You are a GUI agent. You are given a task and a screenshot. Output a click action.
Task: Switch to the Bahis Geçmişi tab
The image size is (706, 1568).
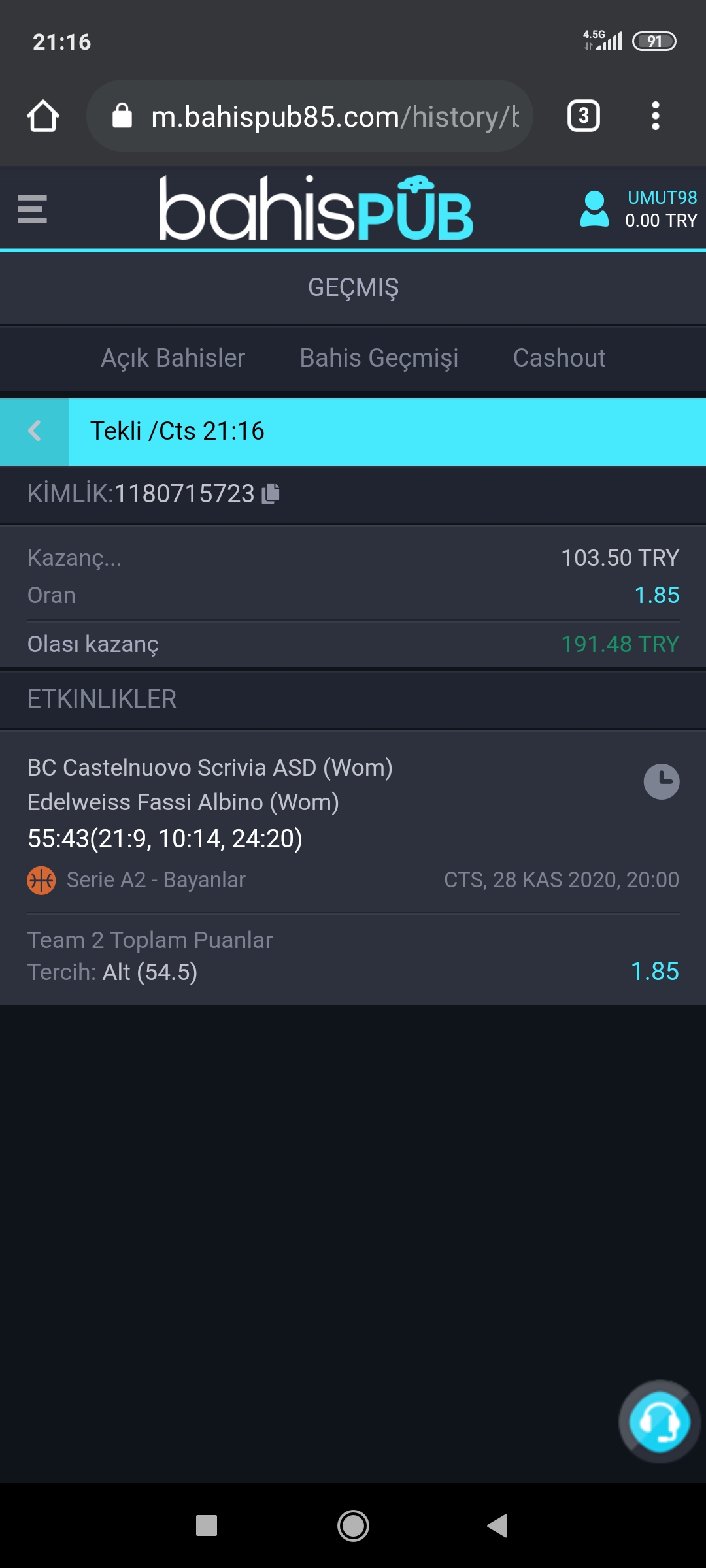pyautogui.click(x=378, y=358)
